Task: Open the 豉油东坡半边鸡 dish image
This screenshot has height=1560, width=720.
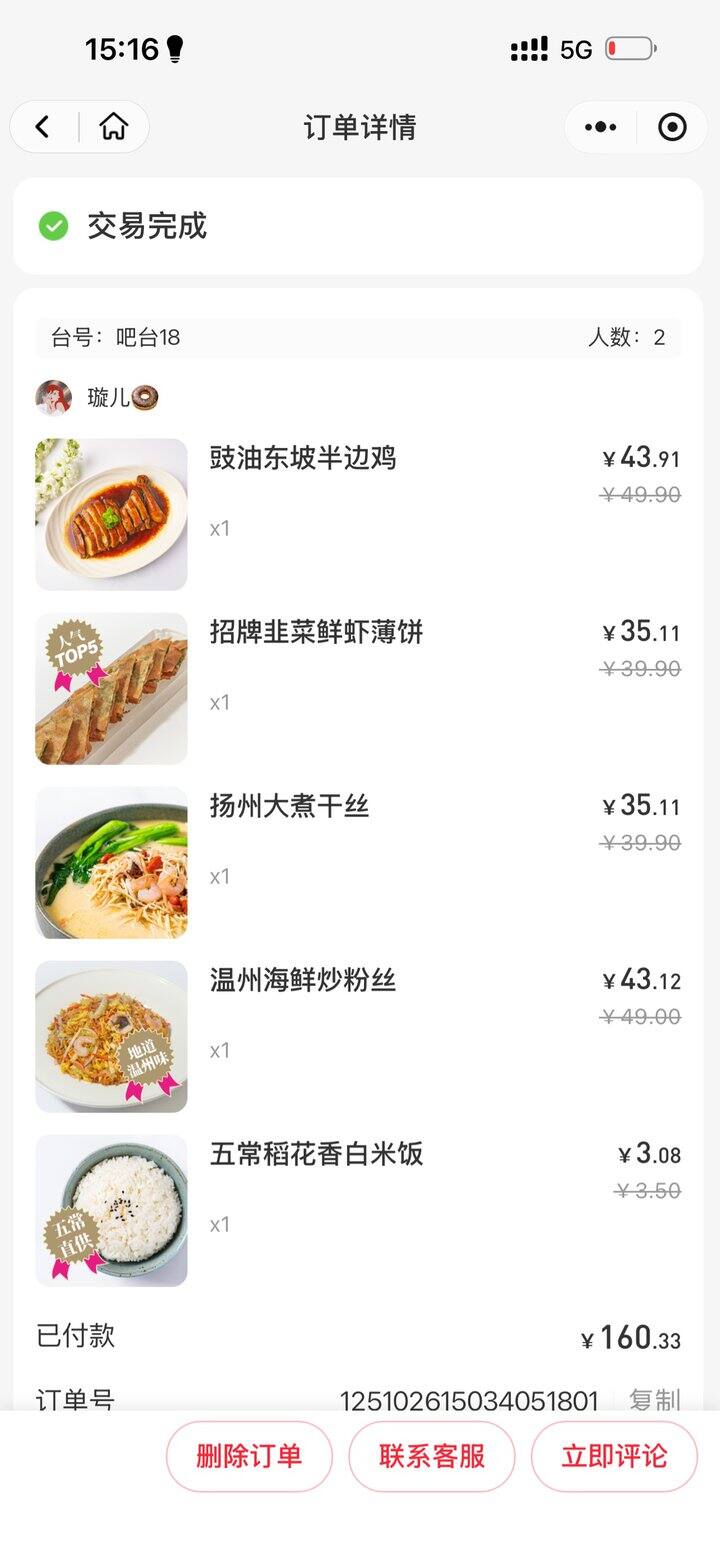Action: 111,514
